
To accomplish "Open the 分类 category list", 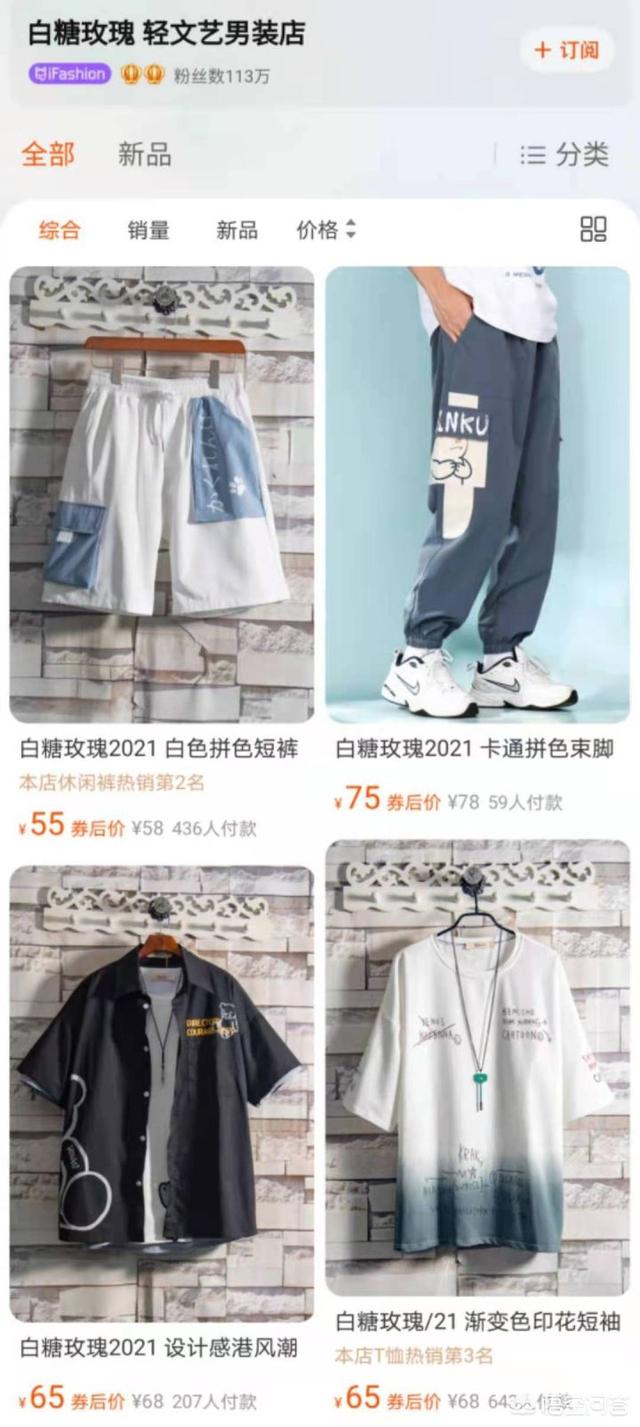I will (564, 154).
